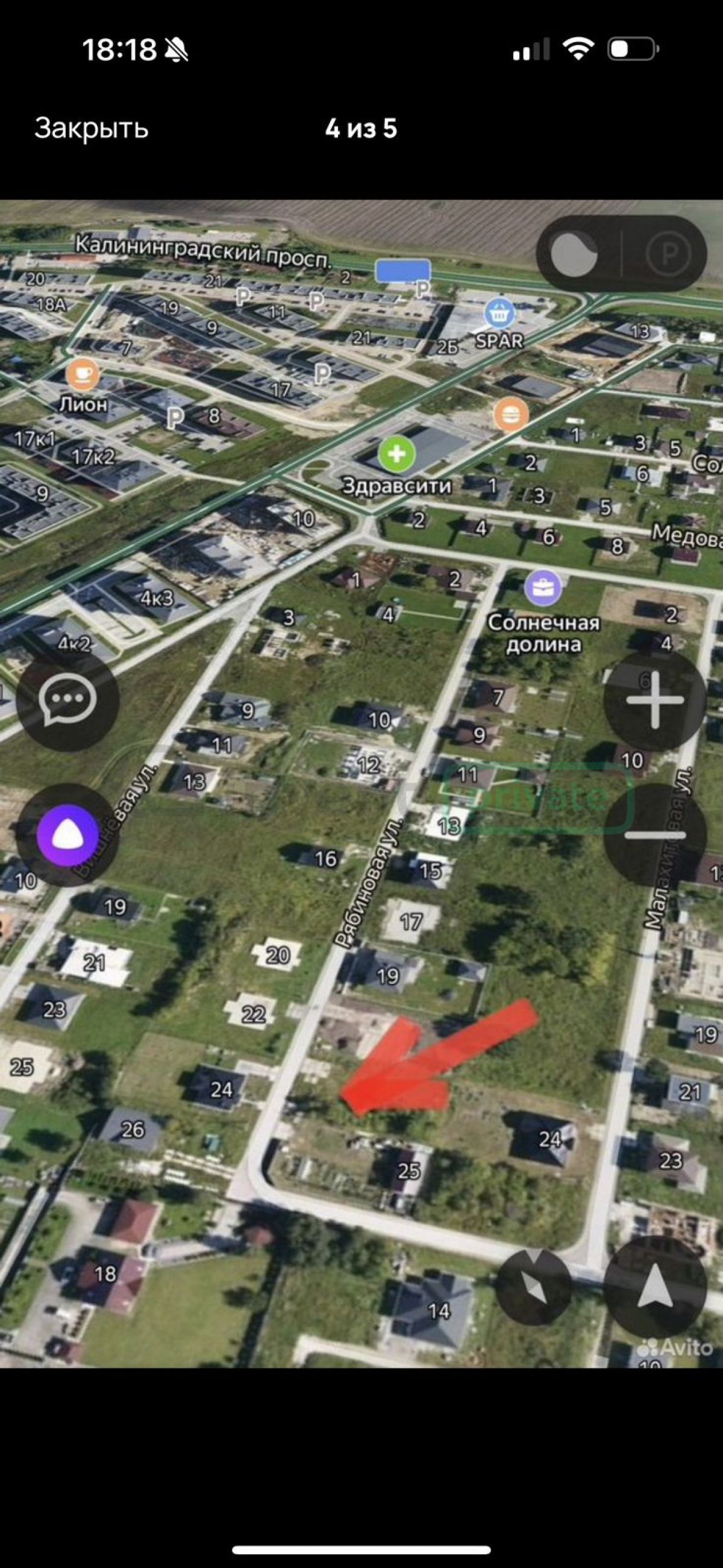
Task: Close the photo viewer via Закрыть
Action: [x=92, y=128]
